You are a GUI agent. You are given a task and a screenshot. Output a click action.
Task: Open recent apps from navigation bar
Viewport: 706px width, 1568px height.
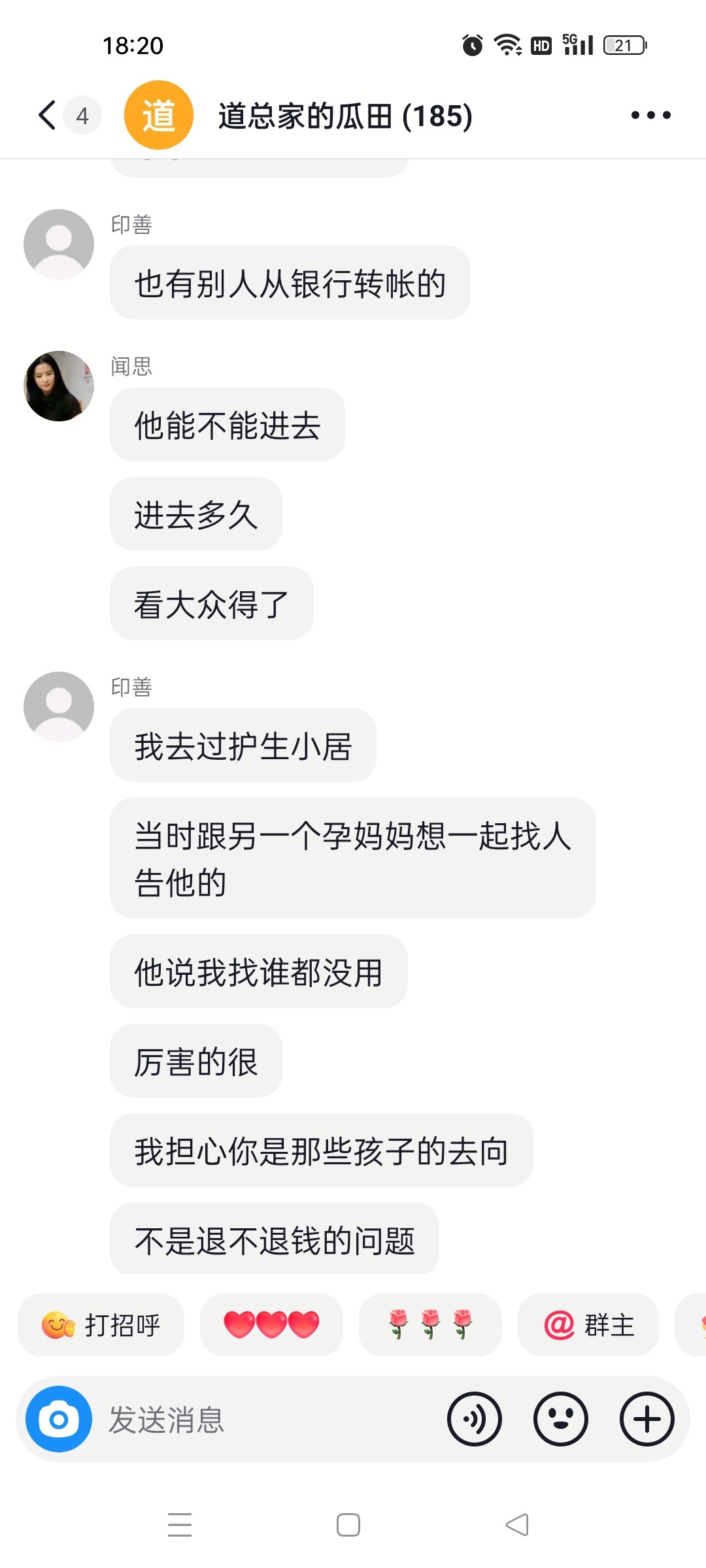tap(180, 1525)
